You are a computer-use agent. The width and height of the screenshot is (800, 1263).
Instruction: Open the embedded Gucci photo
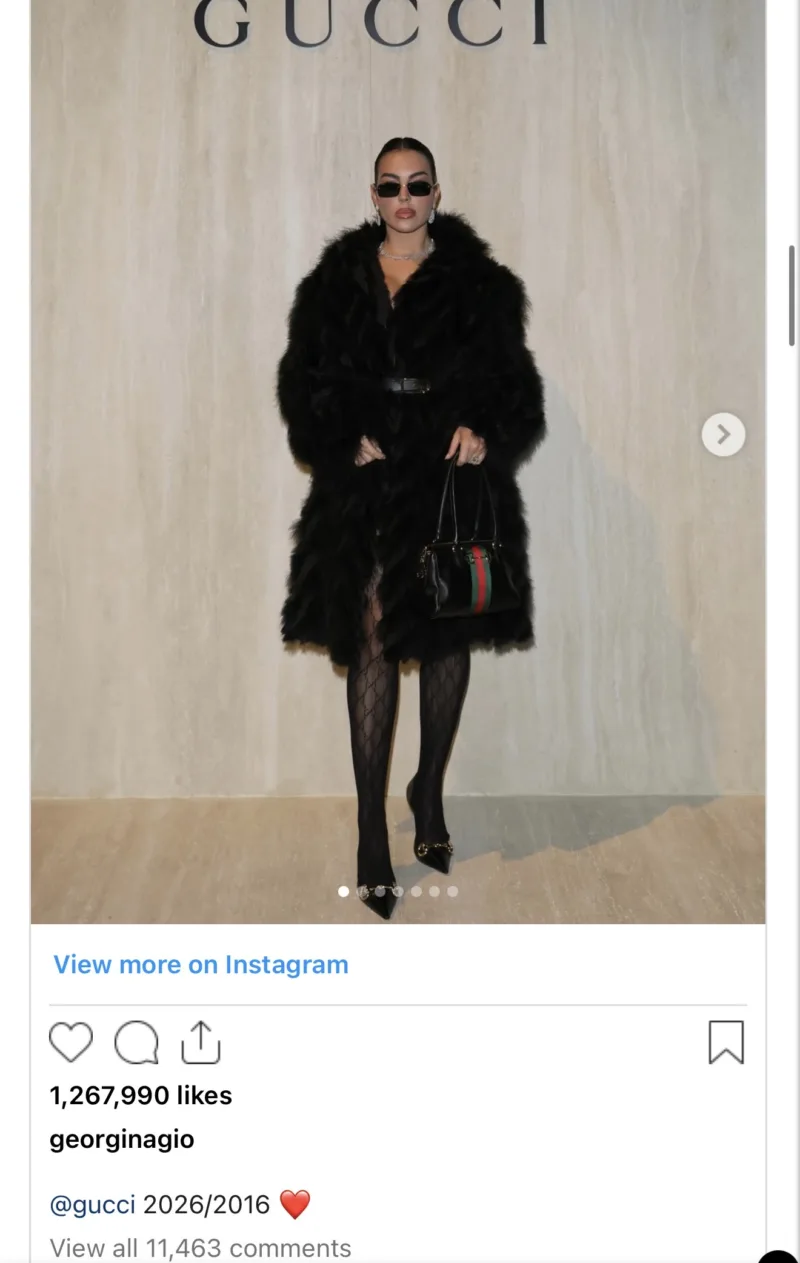pyautogui.click(x=398, y=460)
